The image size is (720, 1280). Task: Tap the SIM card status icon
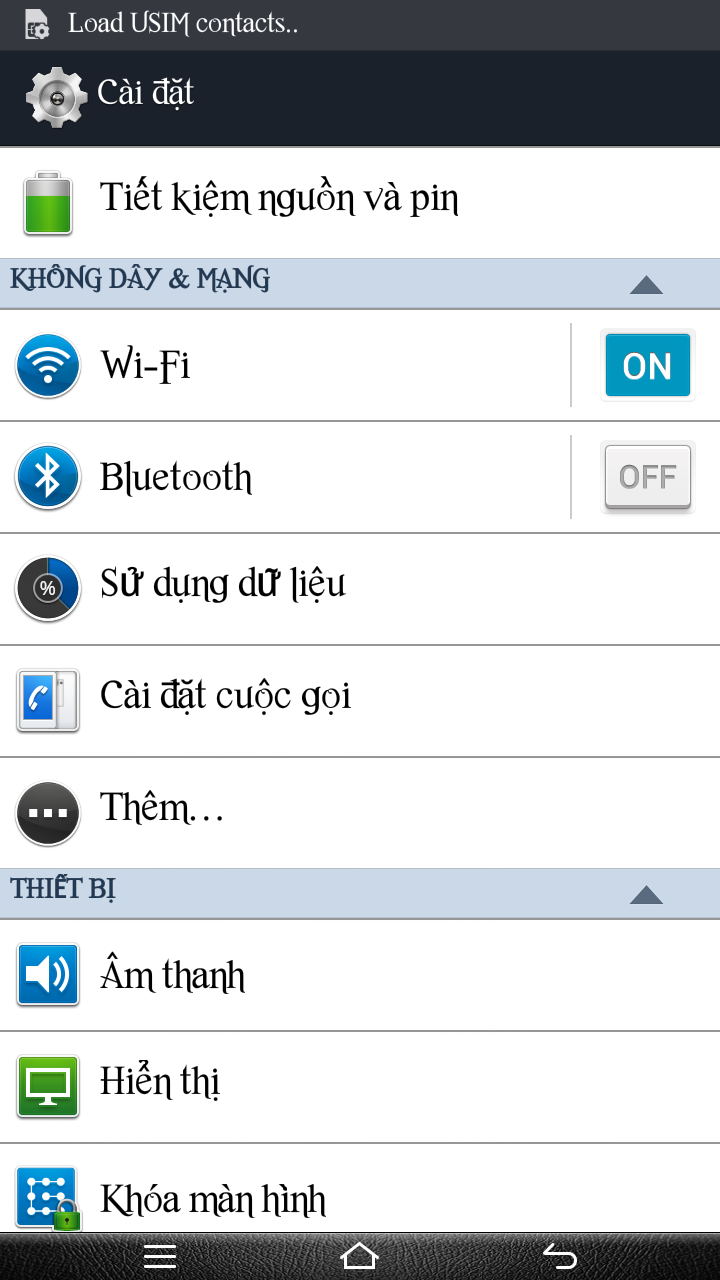pyautogui.click(x=35, y=25)
